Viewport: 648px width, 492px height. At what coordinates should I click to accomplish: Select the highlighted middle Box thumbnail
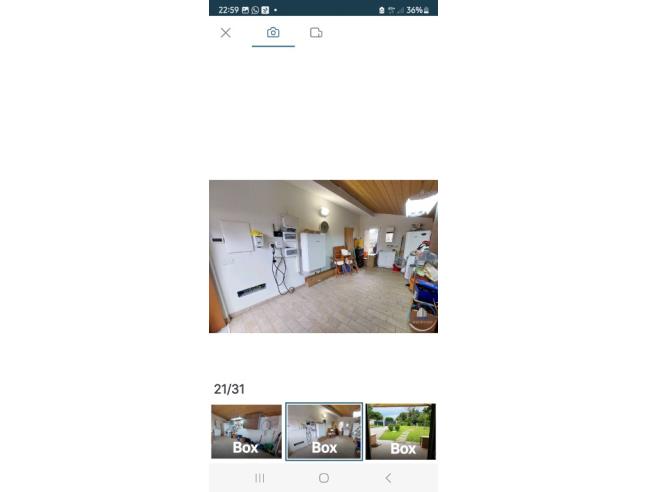coord(324,431)
